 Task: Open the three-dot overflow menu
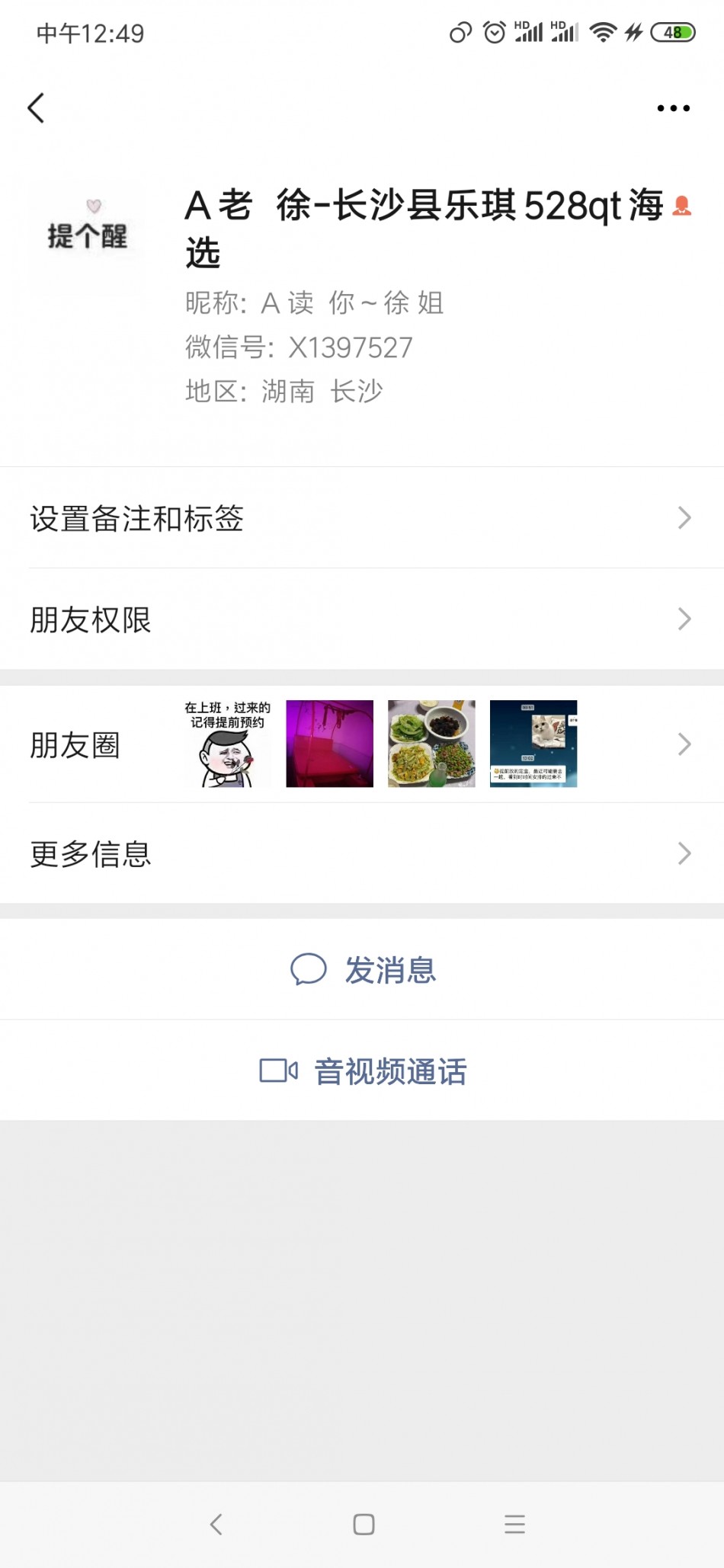673,108
